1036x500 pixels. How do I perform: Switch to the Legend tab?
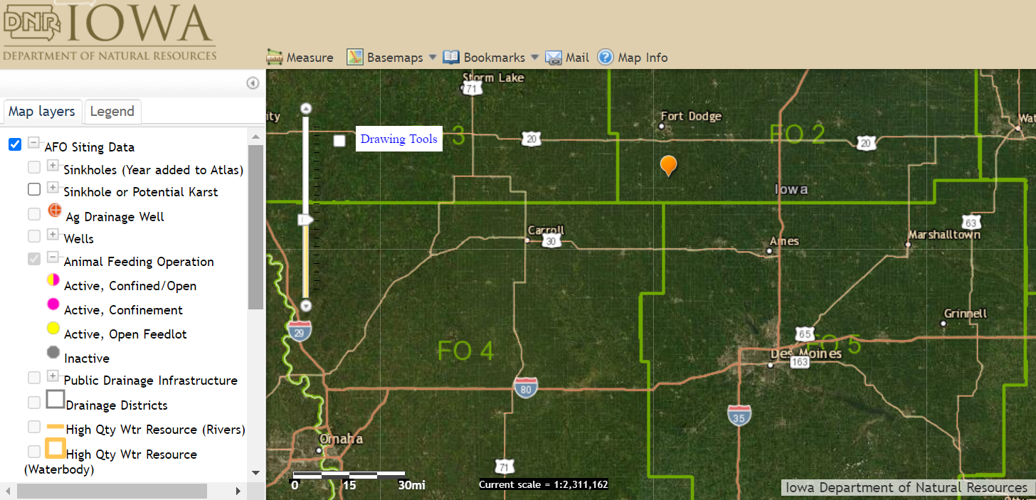click(x=112, y=111)
